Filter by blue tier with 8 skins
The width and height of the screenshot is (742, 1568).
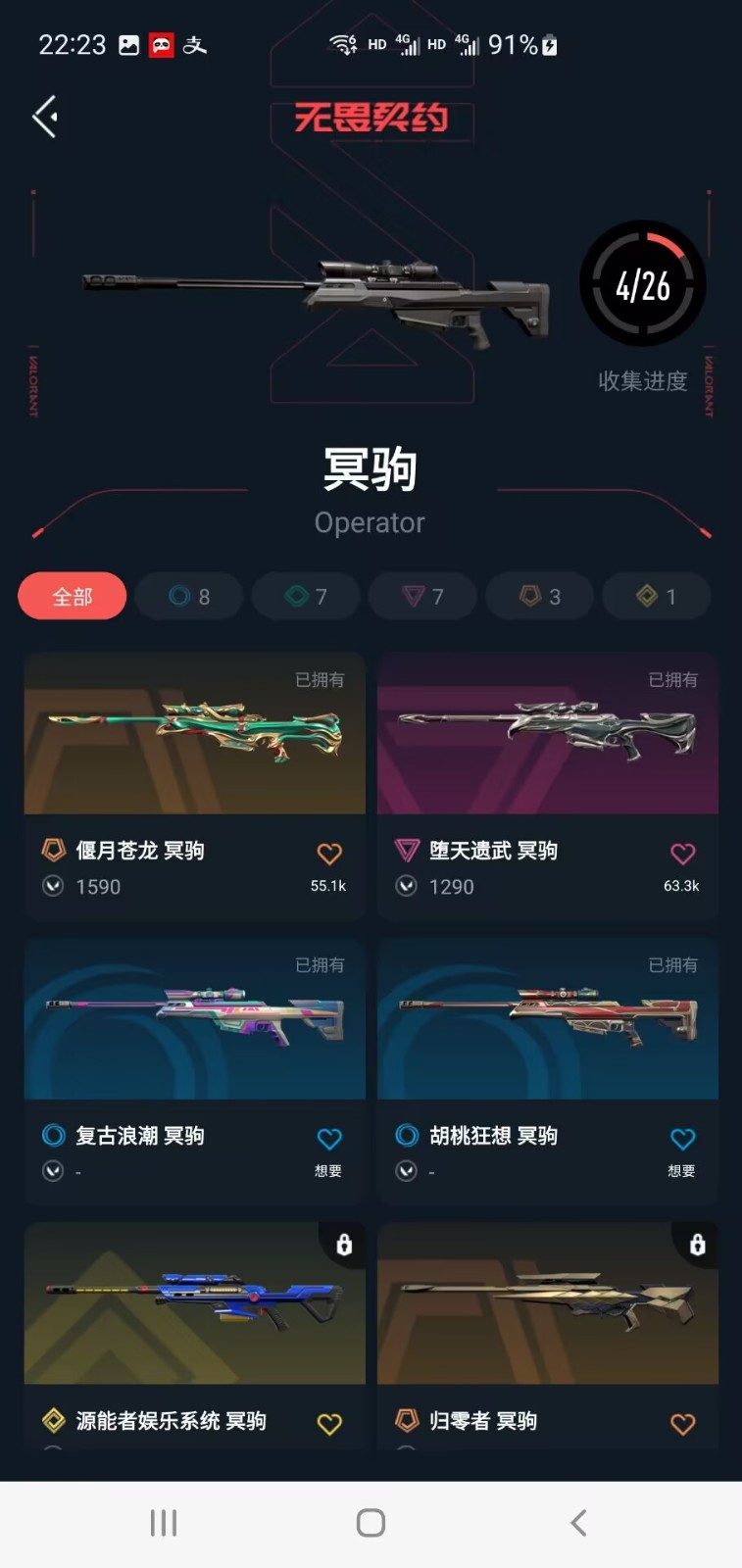coord(189,596)
